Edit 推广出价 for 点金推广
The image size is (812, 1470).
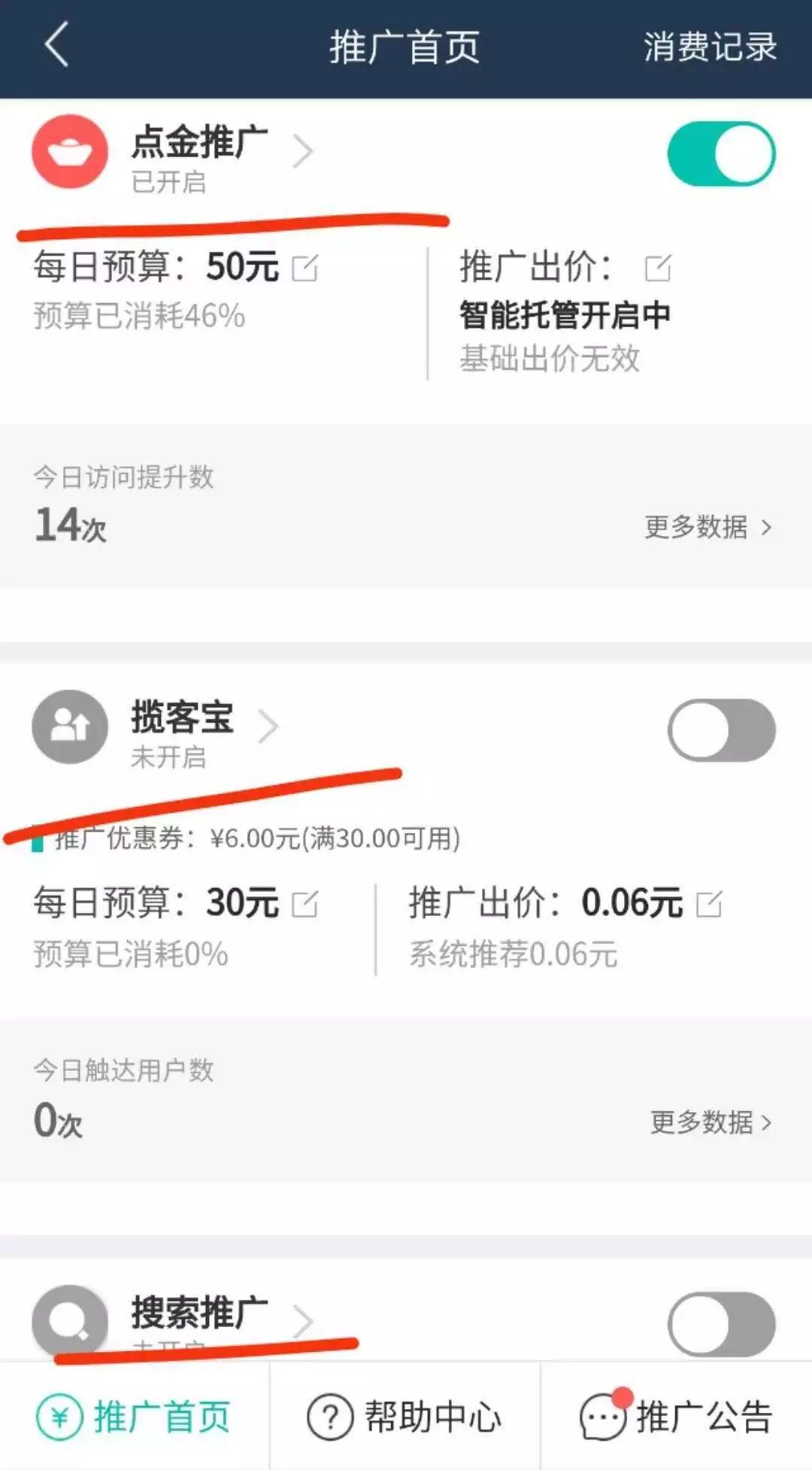pos(658,268)
